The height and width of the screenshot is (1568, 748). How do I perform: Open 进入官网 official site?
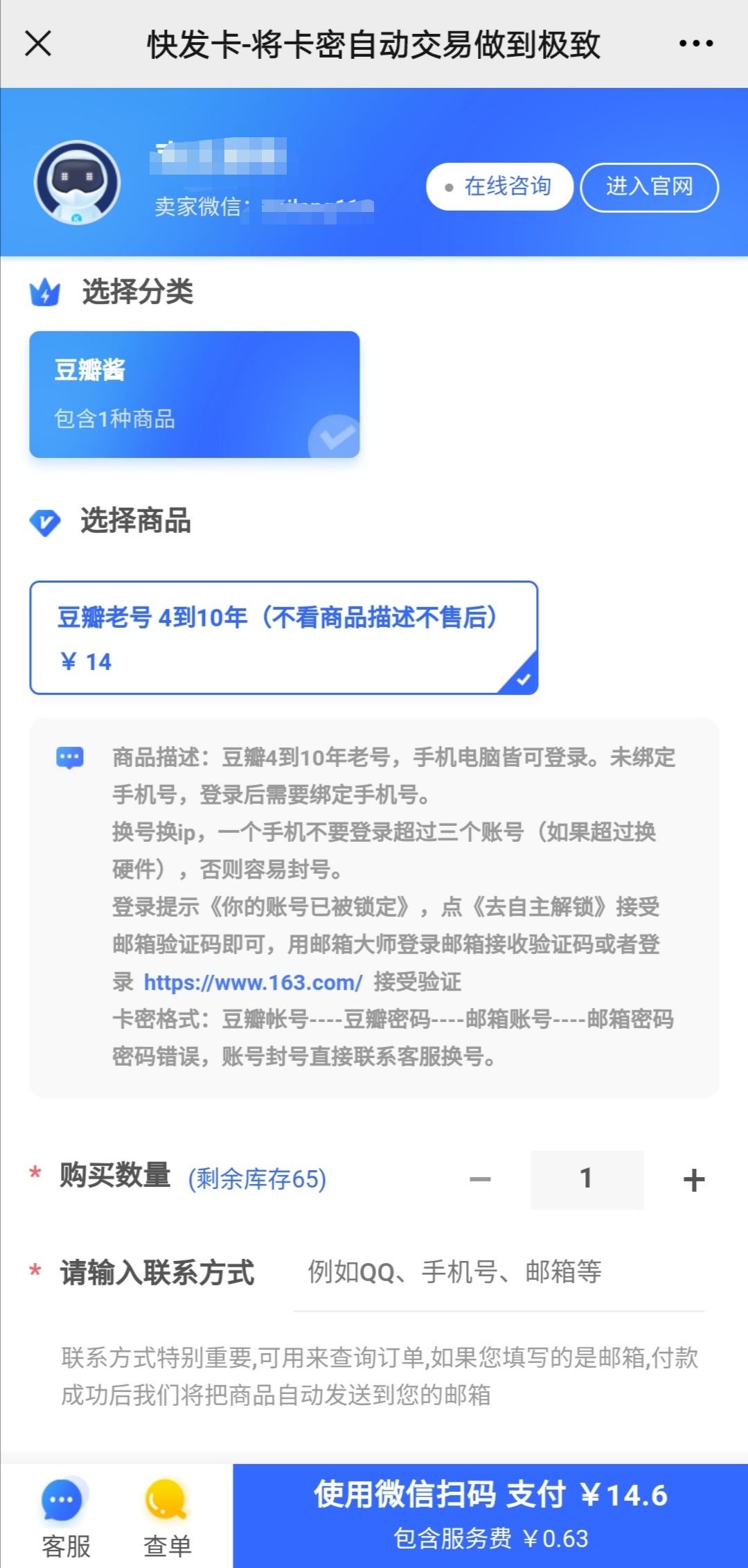pyautogui.click(x=649, y=186)
